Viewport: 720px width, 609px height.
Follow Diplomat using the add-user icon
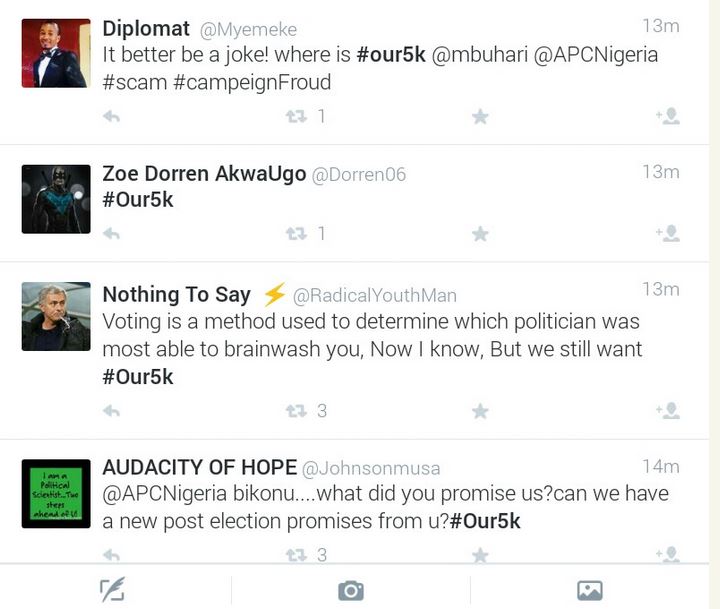tap(667, 117)
